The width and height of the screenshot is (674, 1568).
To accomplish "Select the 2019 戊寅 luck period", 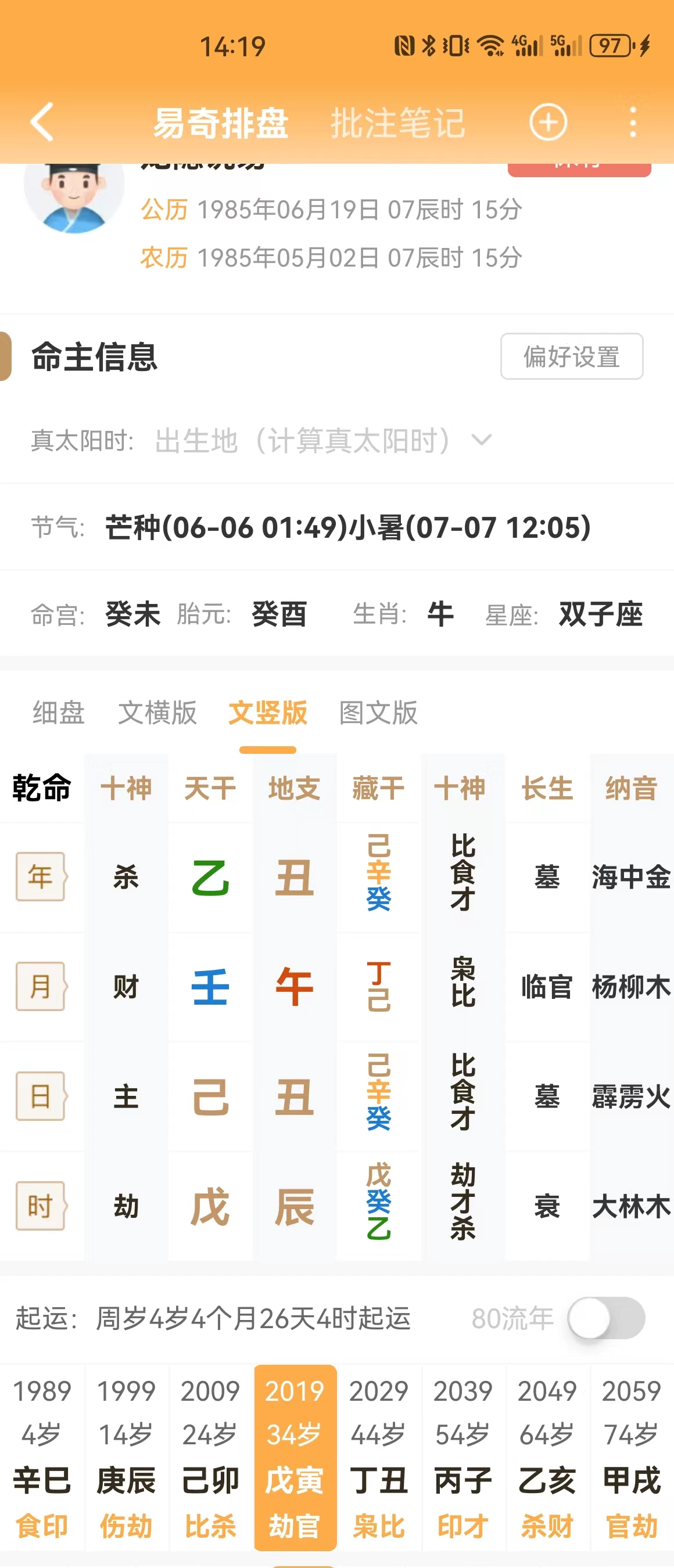I will click(295, 1458).
